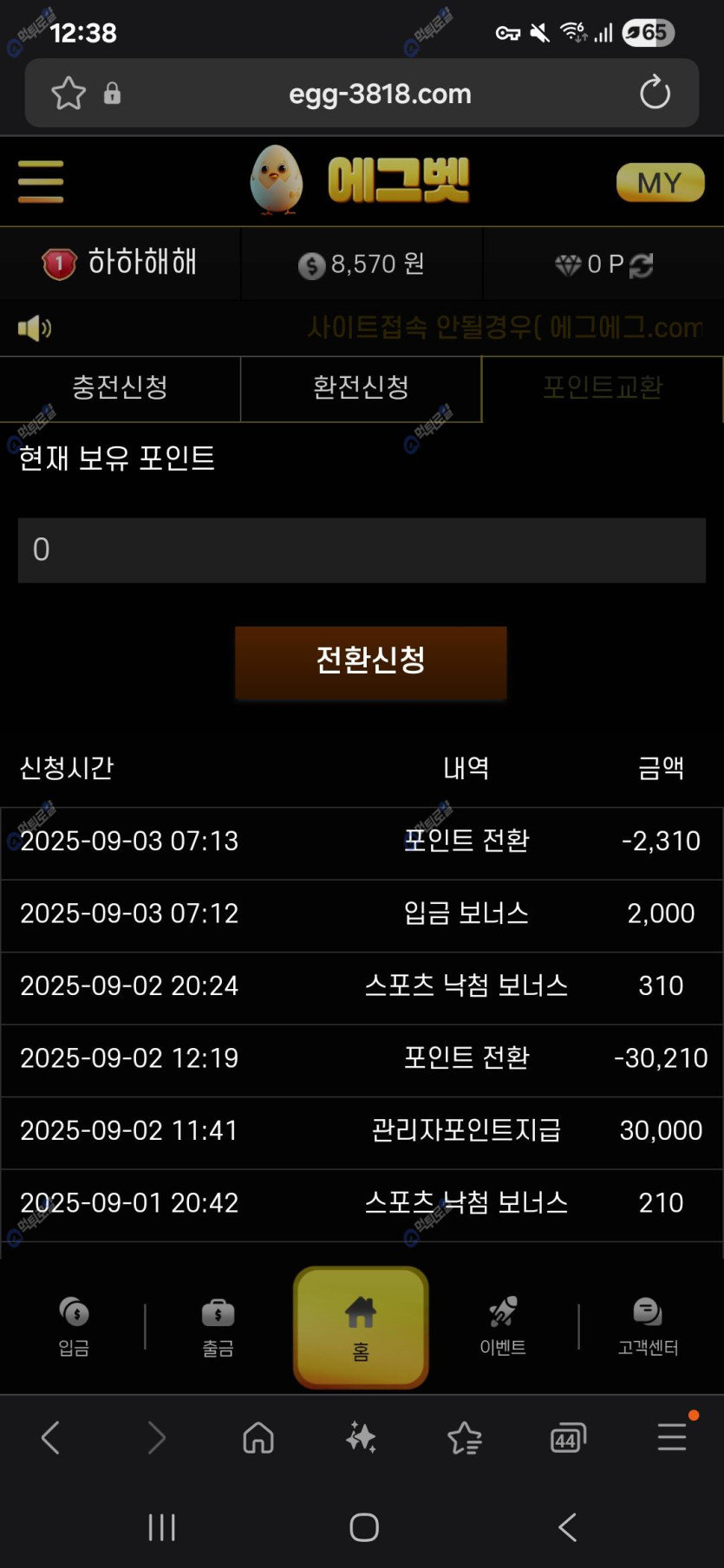Select the 포인트교환 tab
The width and height of the screenshot is (724, 1568).
pos(603,387)
